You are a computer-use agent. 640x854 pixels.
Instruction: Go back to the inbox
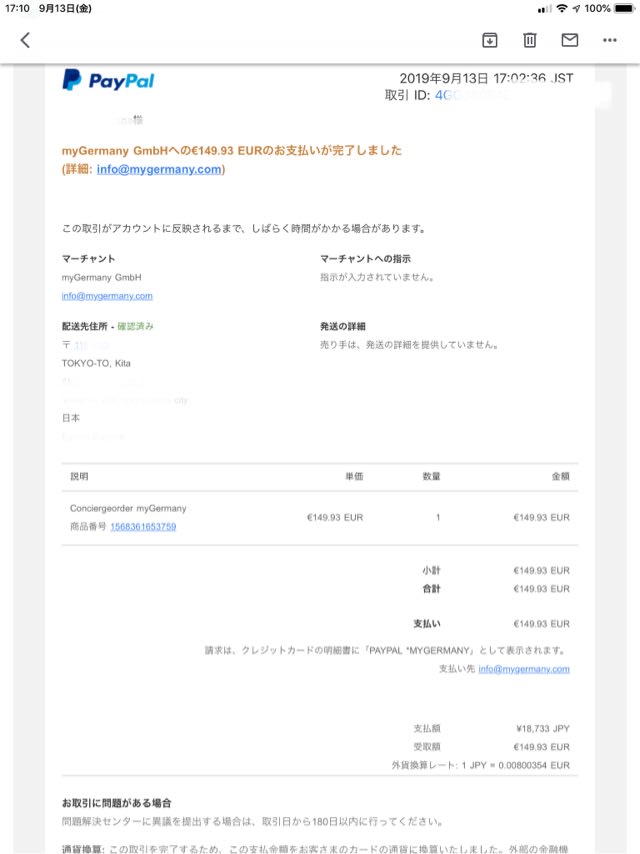point(25,40)
